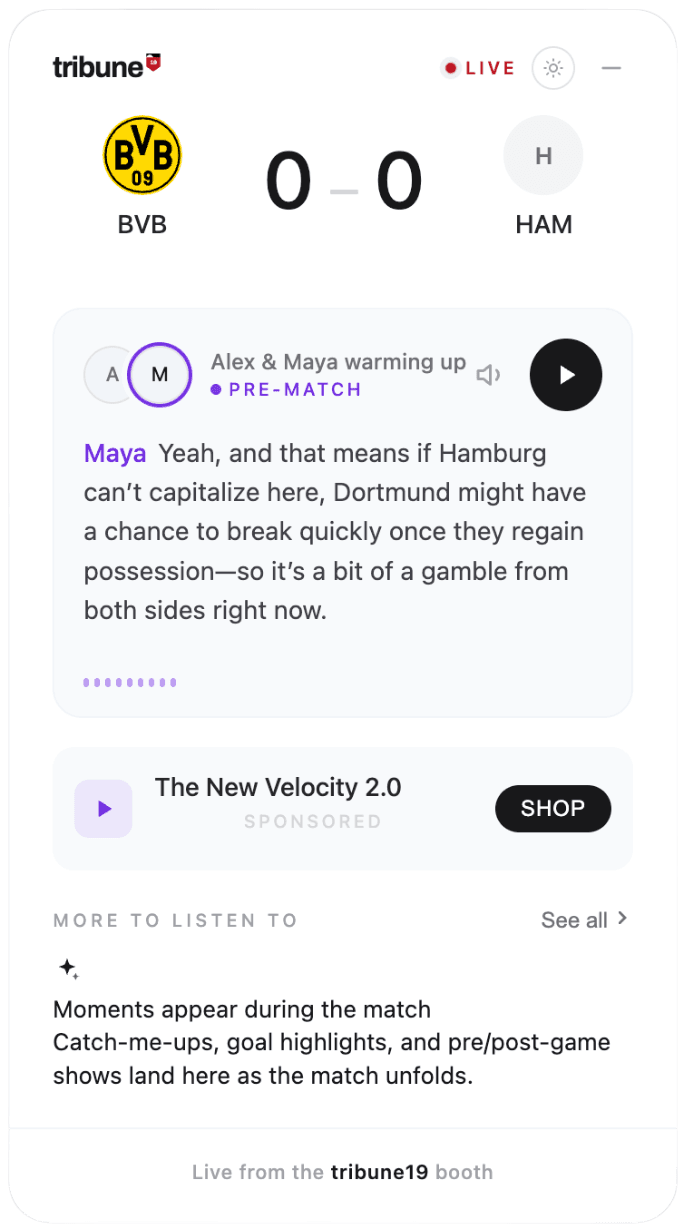This screenshot has width=686, height=1232.
Task: Minimize the widget with the dash icon
Action: [x=611, y=69]
